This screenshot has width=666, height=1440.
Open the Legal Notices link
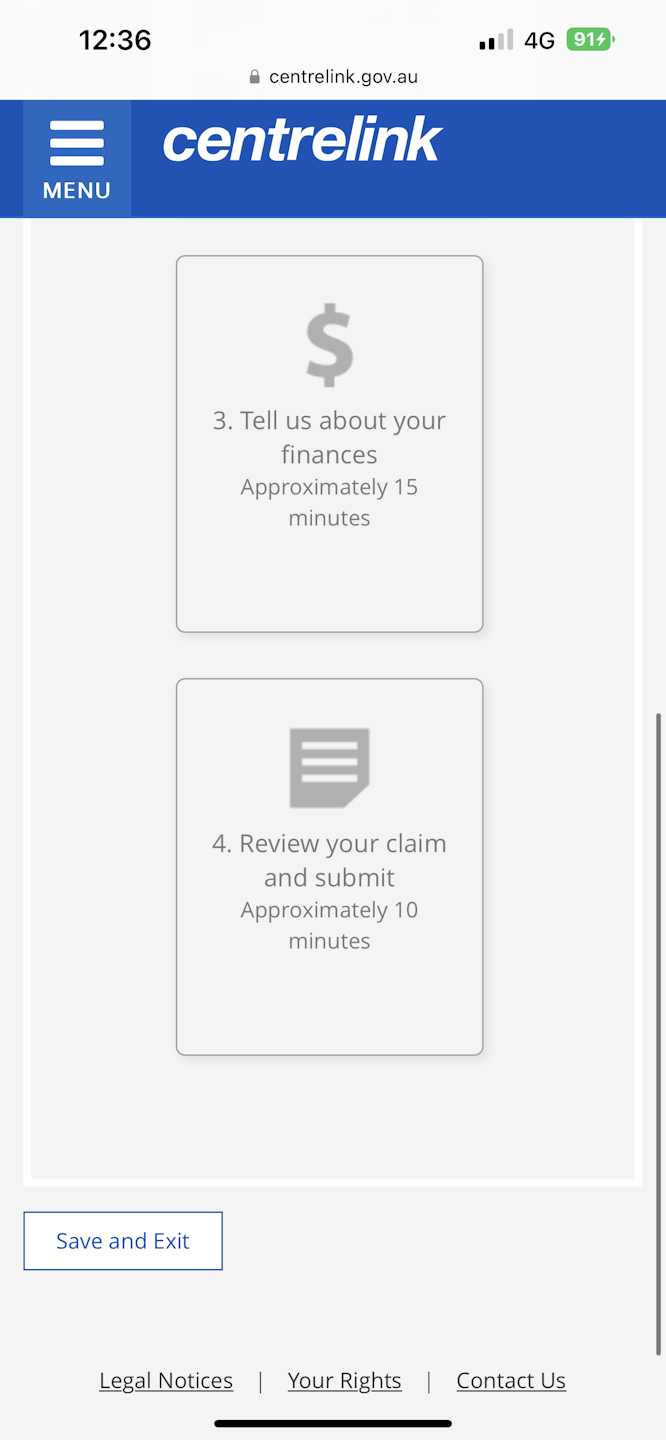pyautogui.click(x=166, y=1381)
